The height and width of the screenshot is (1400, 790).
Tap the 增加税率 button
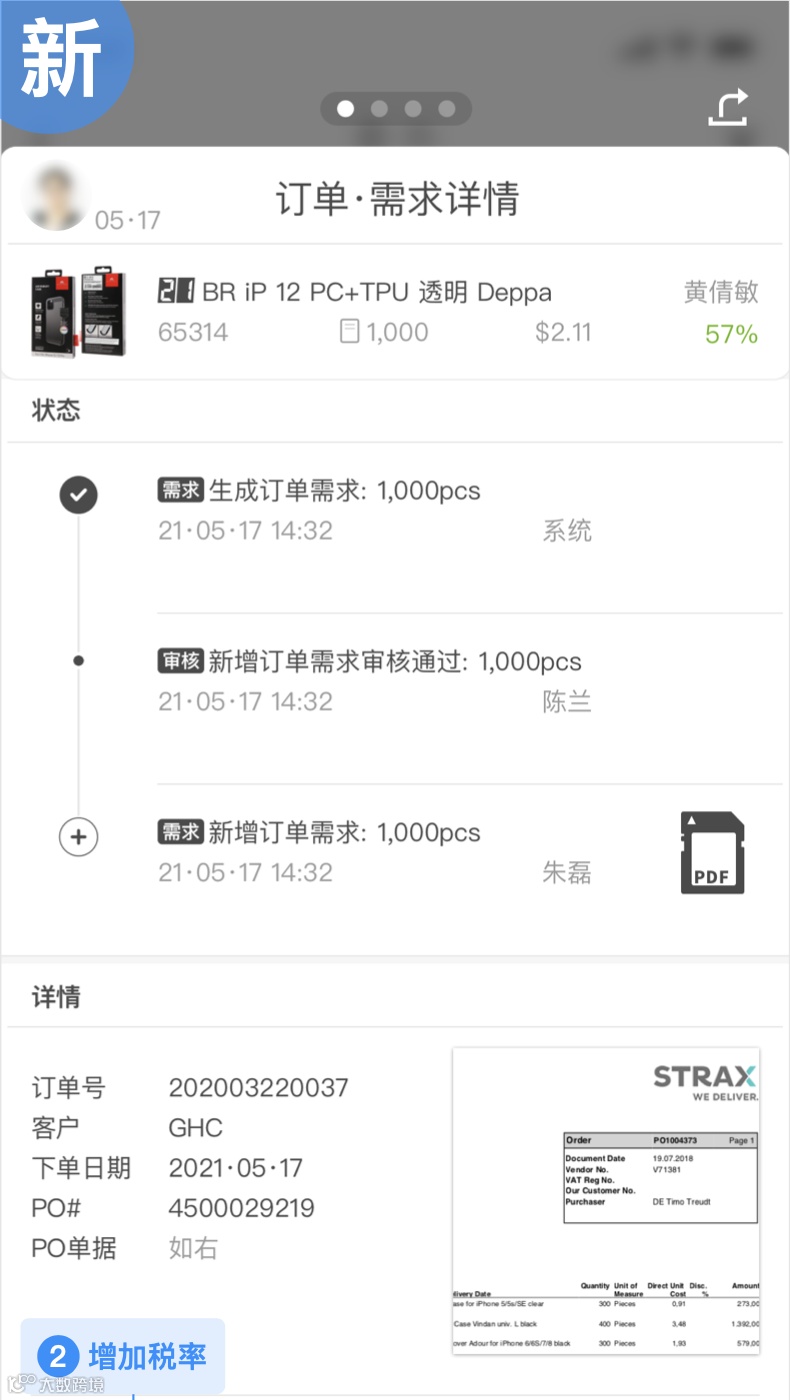click(123, 1357)
